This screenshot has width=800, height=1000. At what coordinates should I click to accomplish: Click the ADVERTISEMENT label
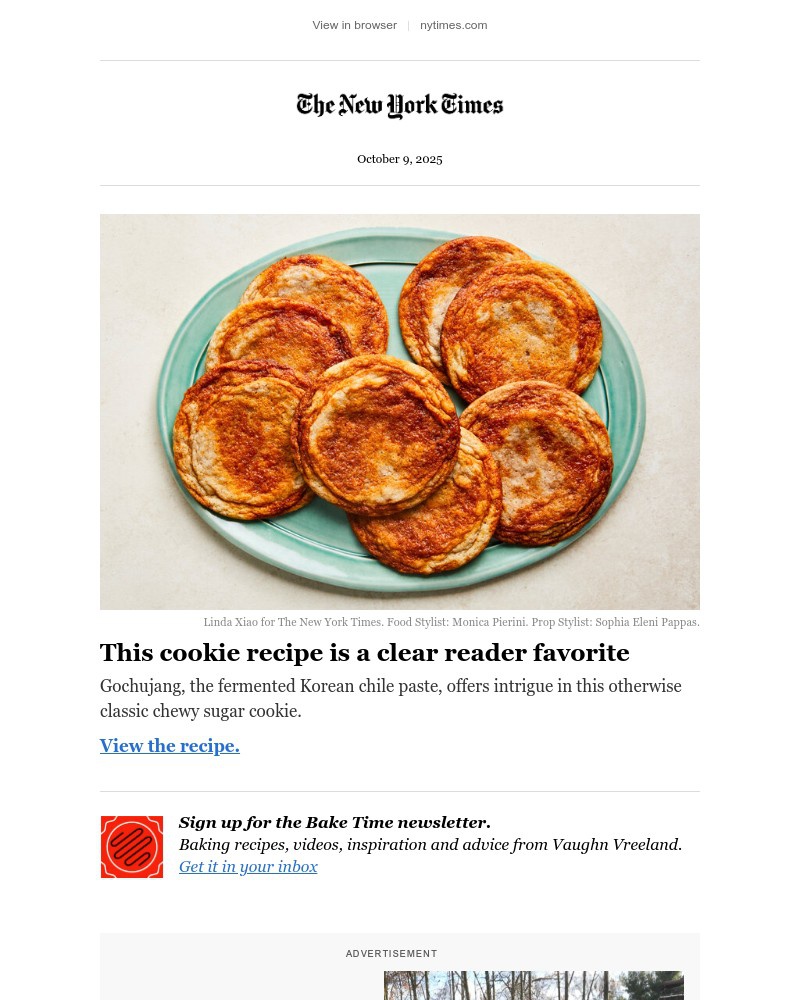391,953
